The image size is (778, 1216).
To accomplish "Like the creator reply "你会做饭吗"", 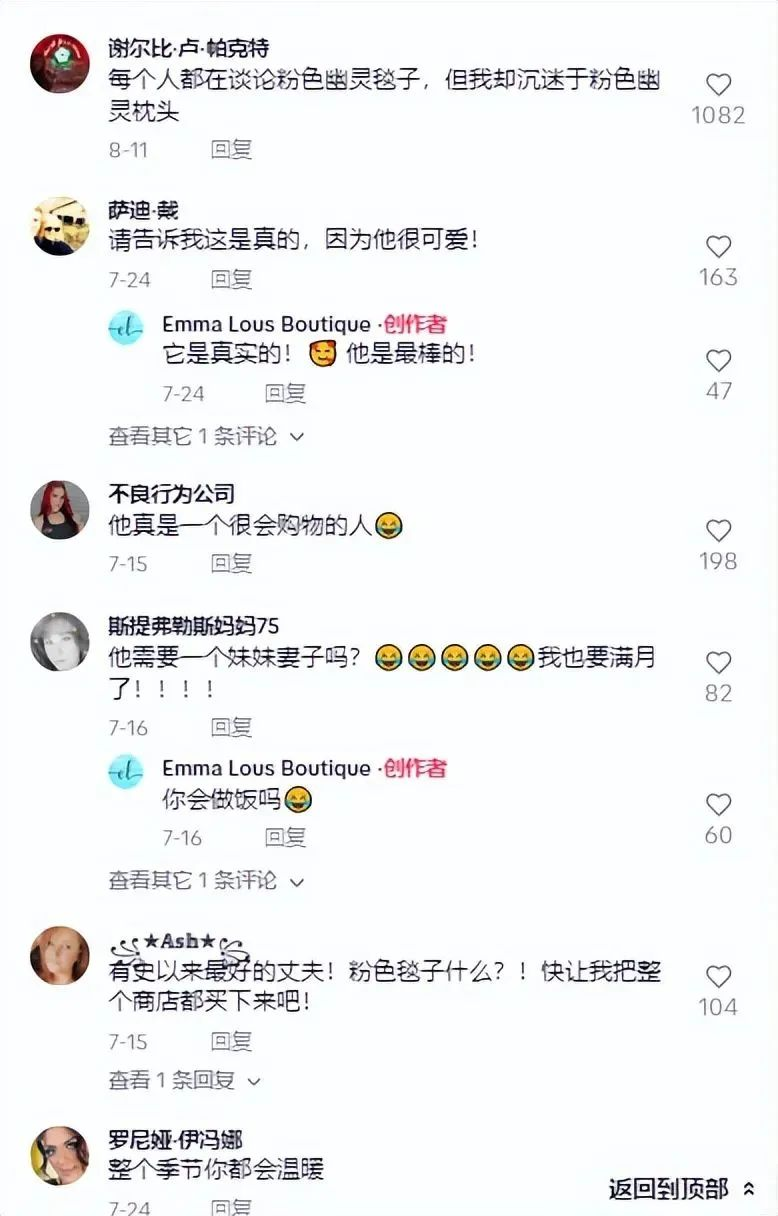I will tap(718, 805).
